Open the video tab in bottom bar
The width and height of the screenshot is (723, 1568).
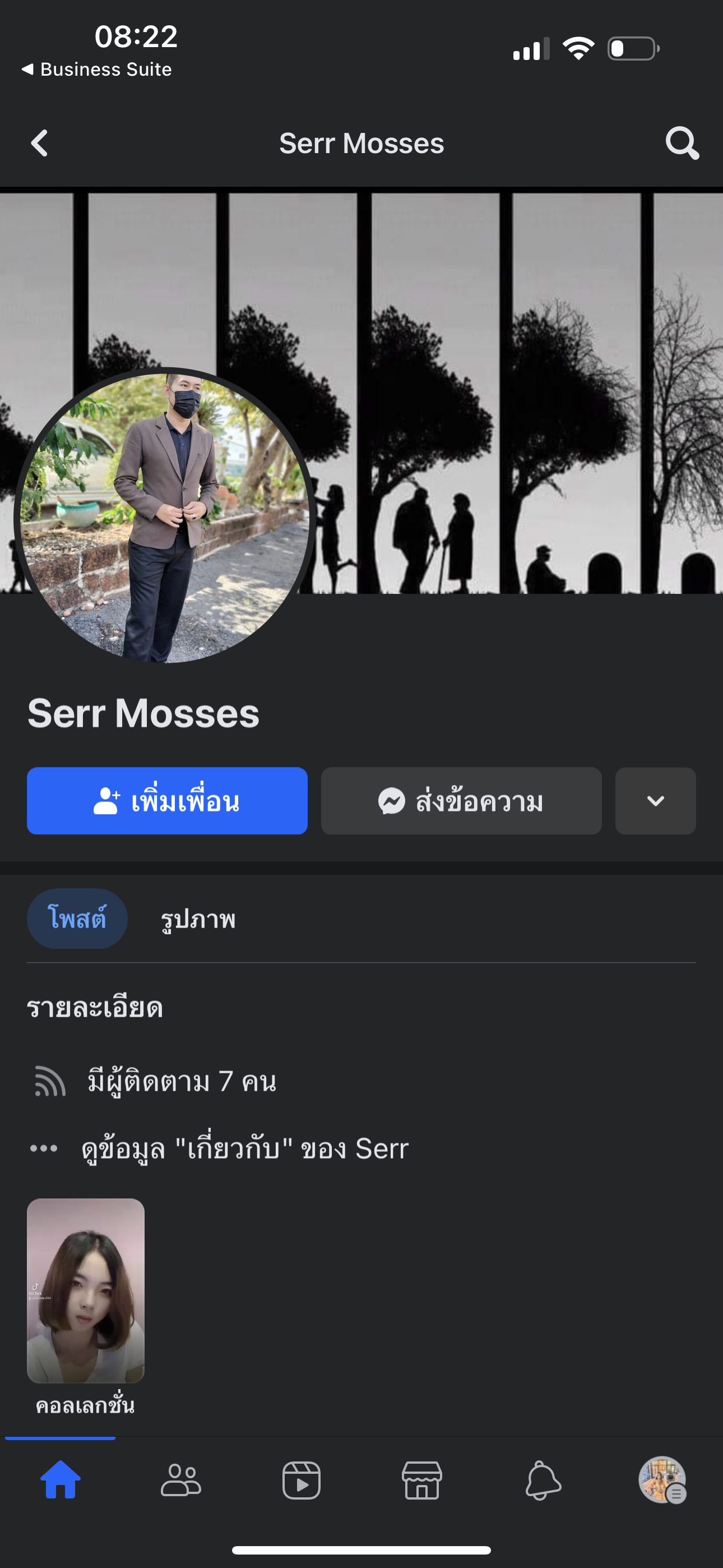(302, 1480)
